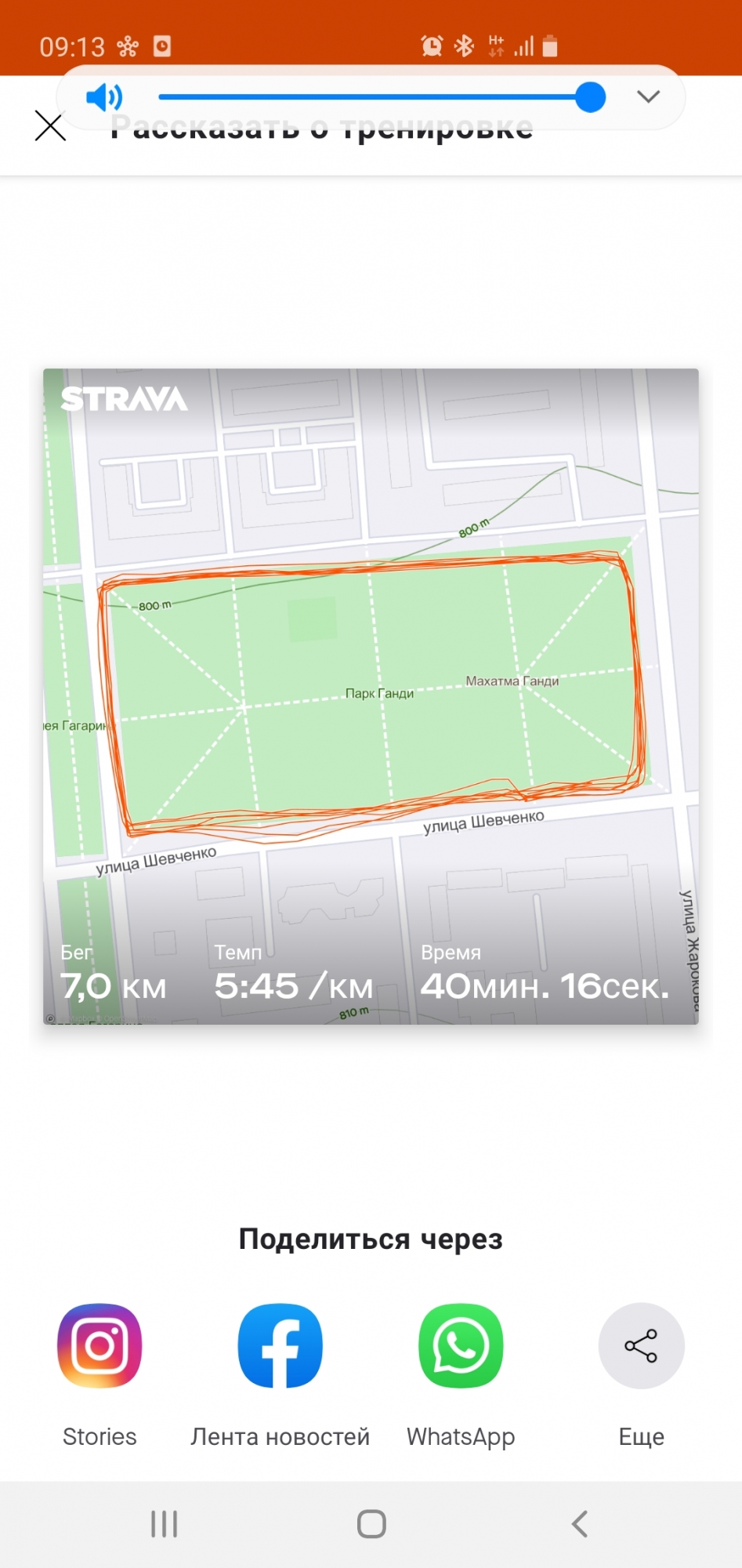Share to the Facebook news feed
Screen dimensions: 742x1568
pyautogui.click(x=280, y=1345)
